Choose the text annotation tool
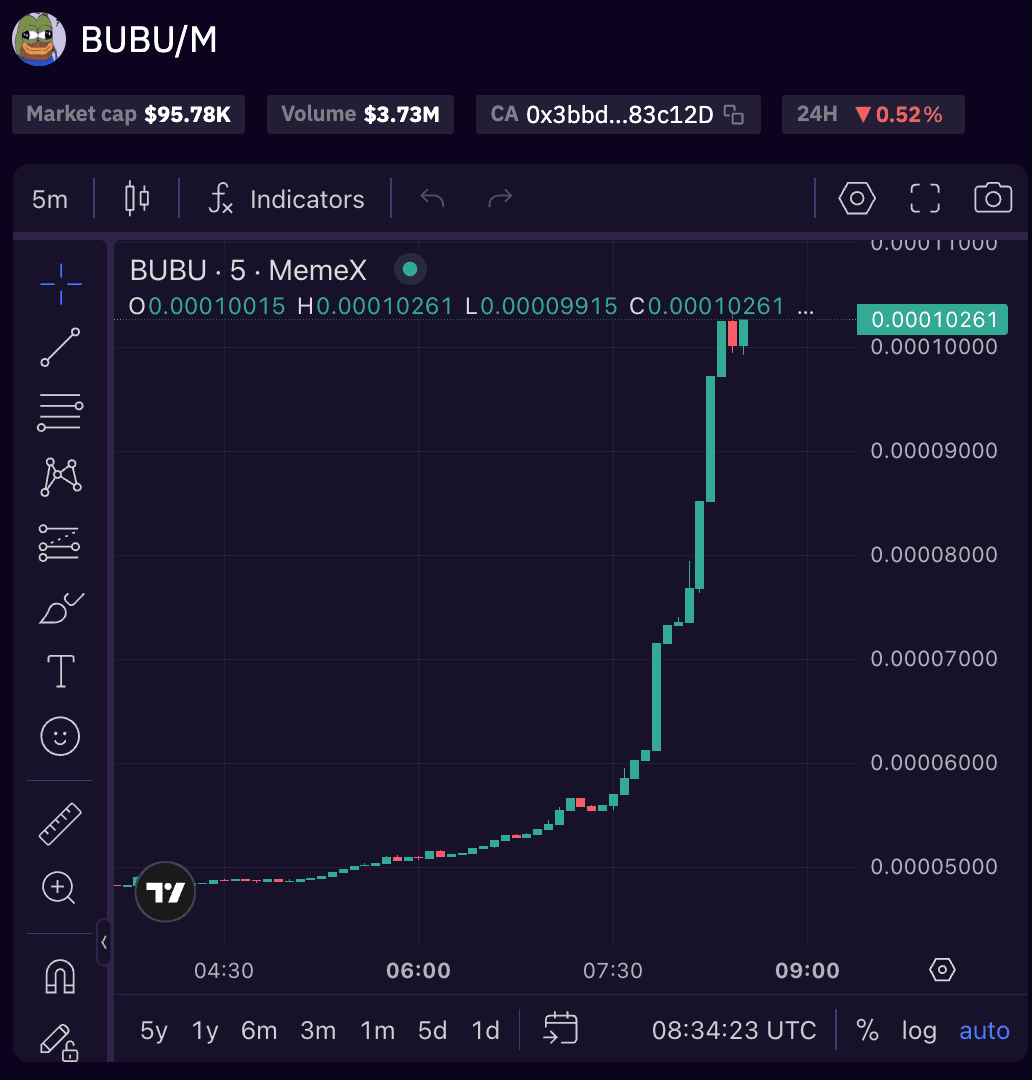 [x=61, y=671]
